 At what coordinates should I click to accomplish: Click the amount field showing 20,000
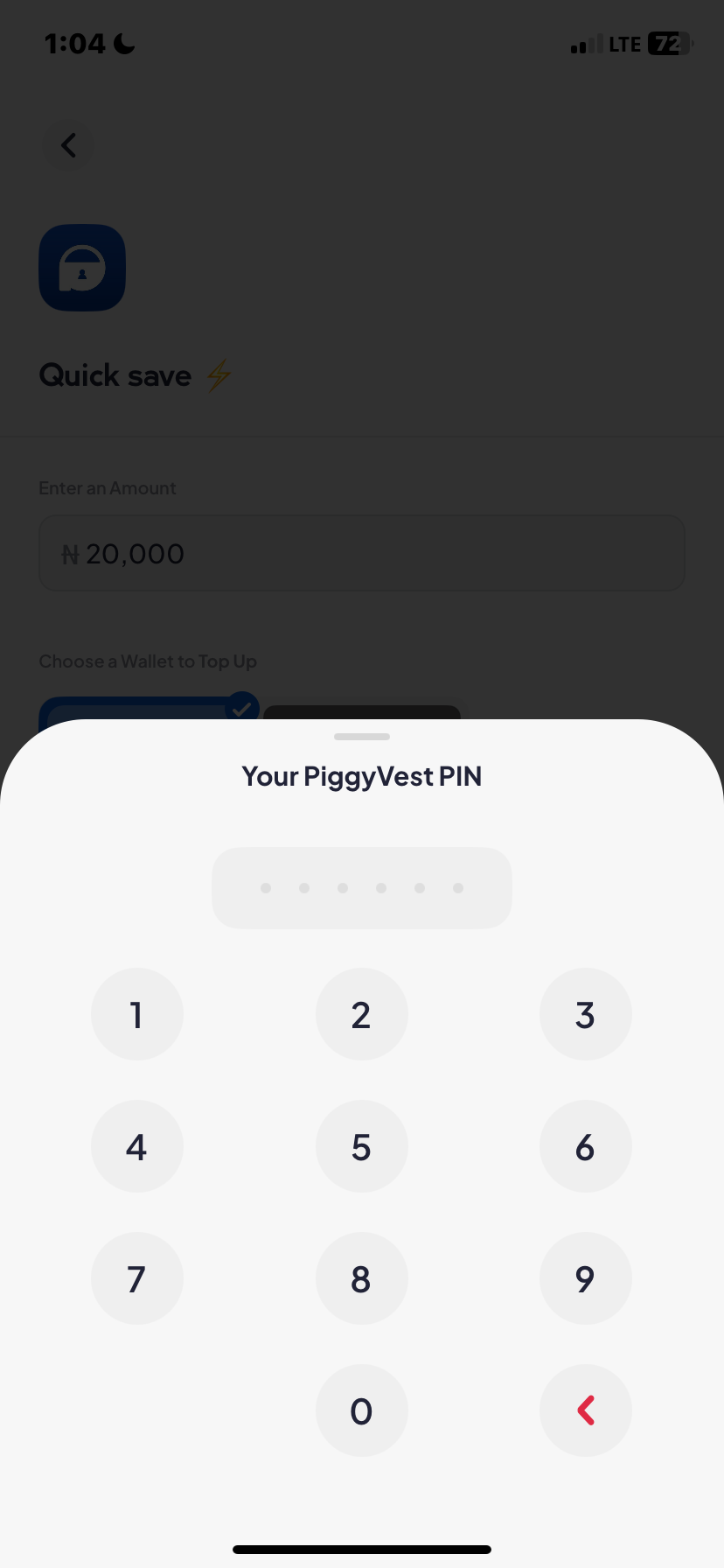pos(362,553)
